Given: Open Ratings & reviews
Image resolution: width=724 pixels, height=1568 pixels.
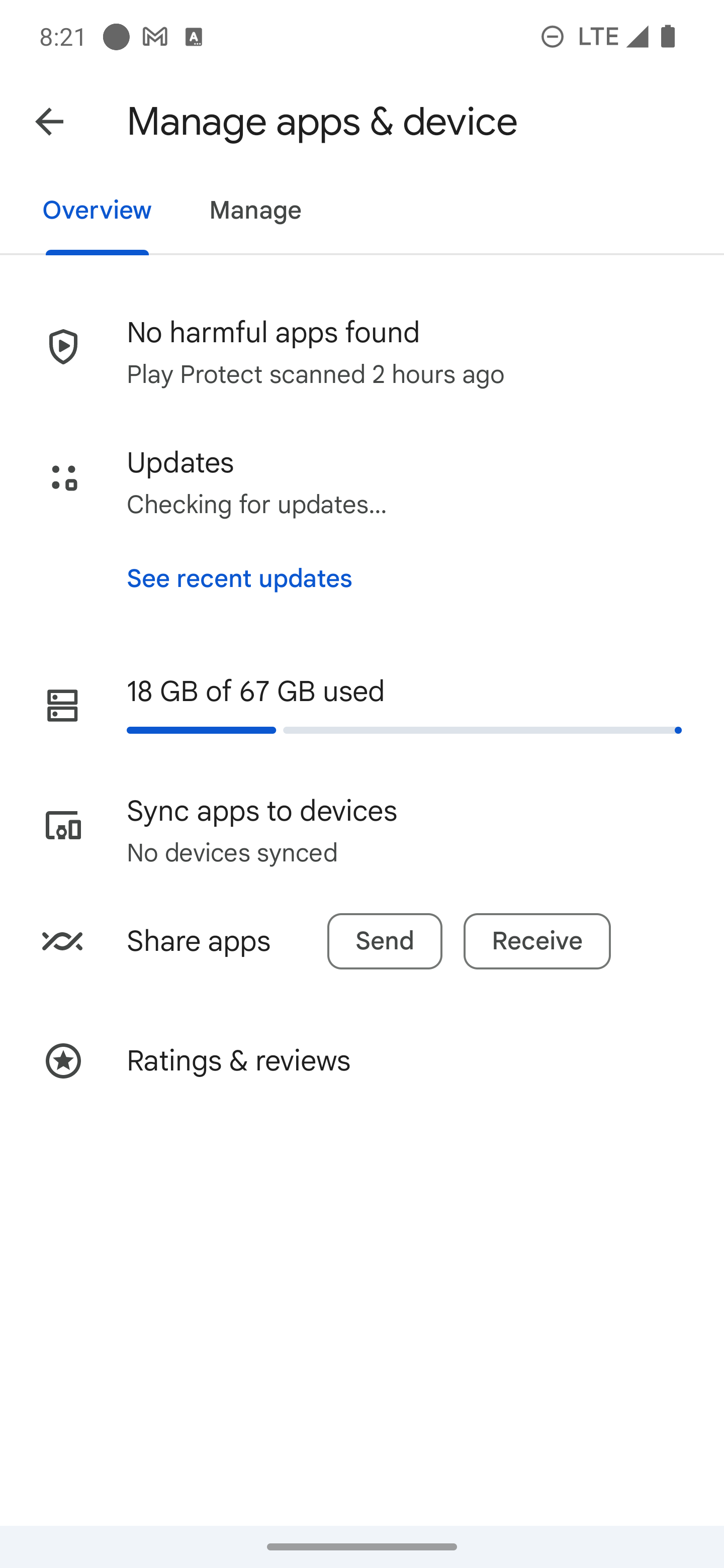Looking at the screenshot, I should coord(361,1061).
